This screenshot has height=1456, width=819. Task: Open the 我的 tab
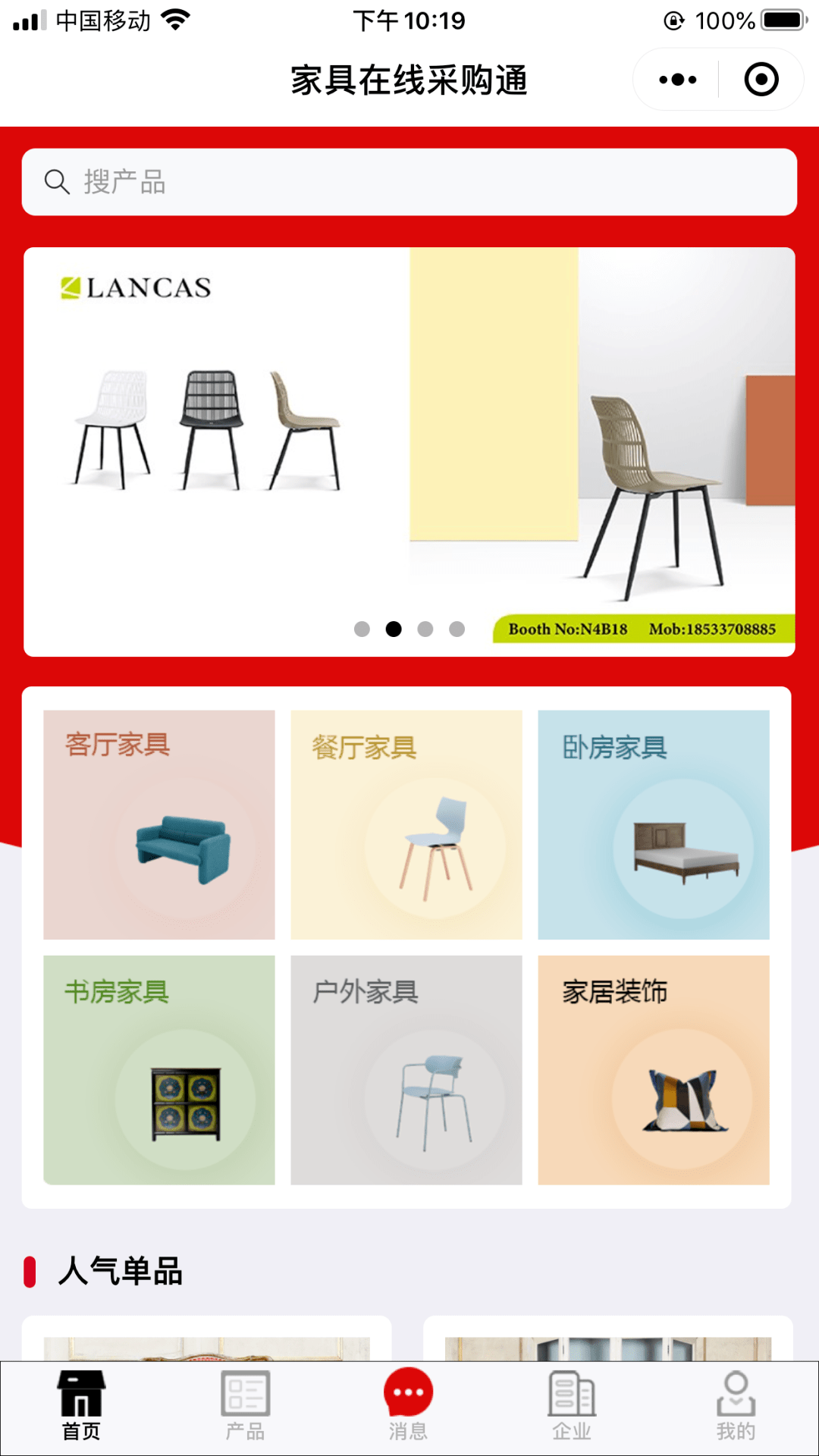[736, 1407]
